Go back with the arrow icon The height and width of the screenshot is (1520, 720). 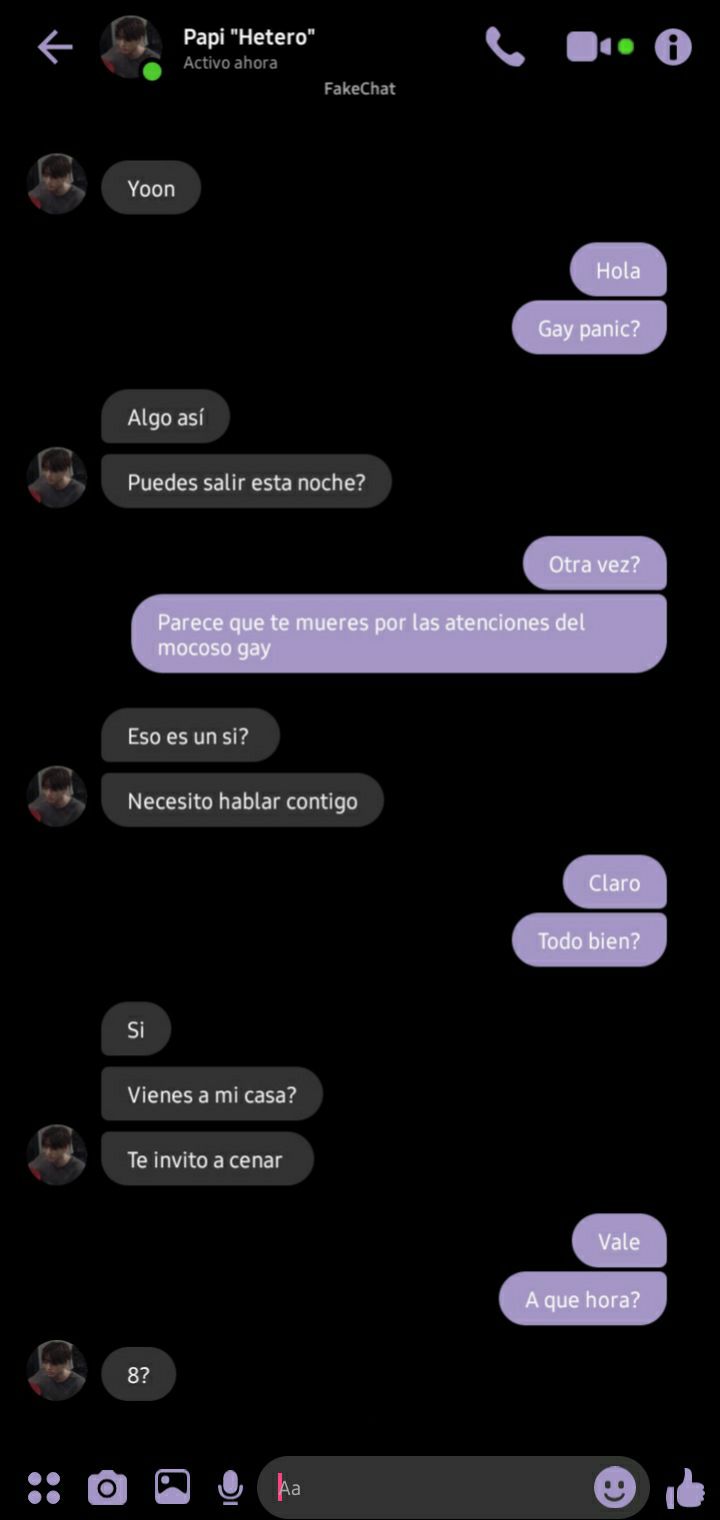(55, 47)
